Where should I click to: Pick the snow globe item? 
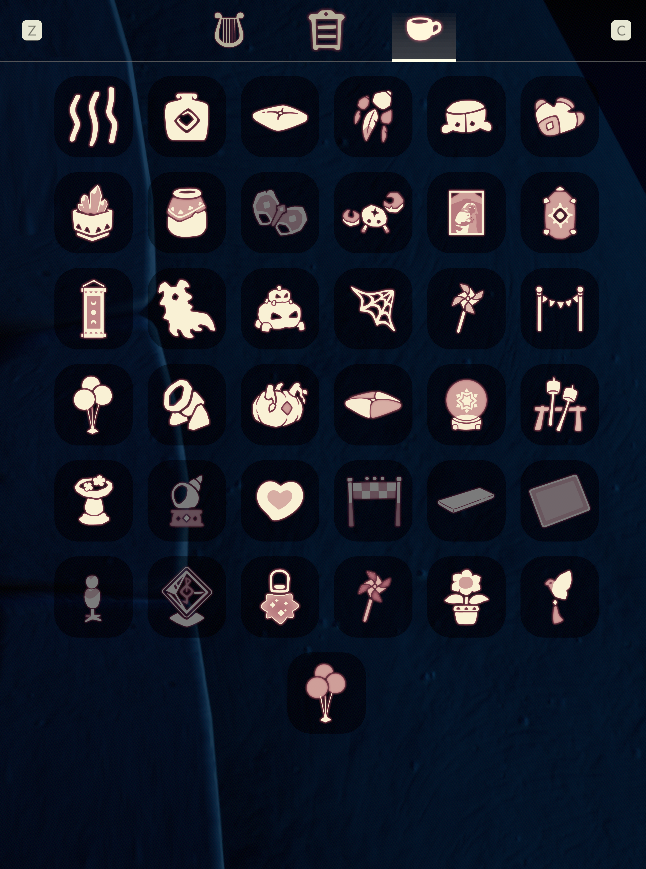(x=466, y=404)
